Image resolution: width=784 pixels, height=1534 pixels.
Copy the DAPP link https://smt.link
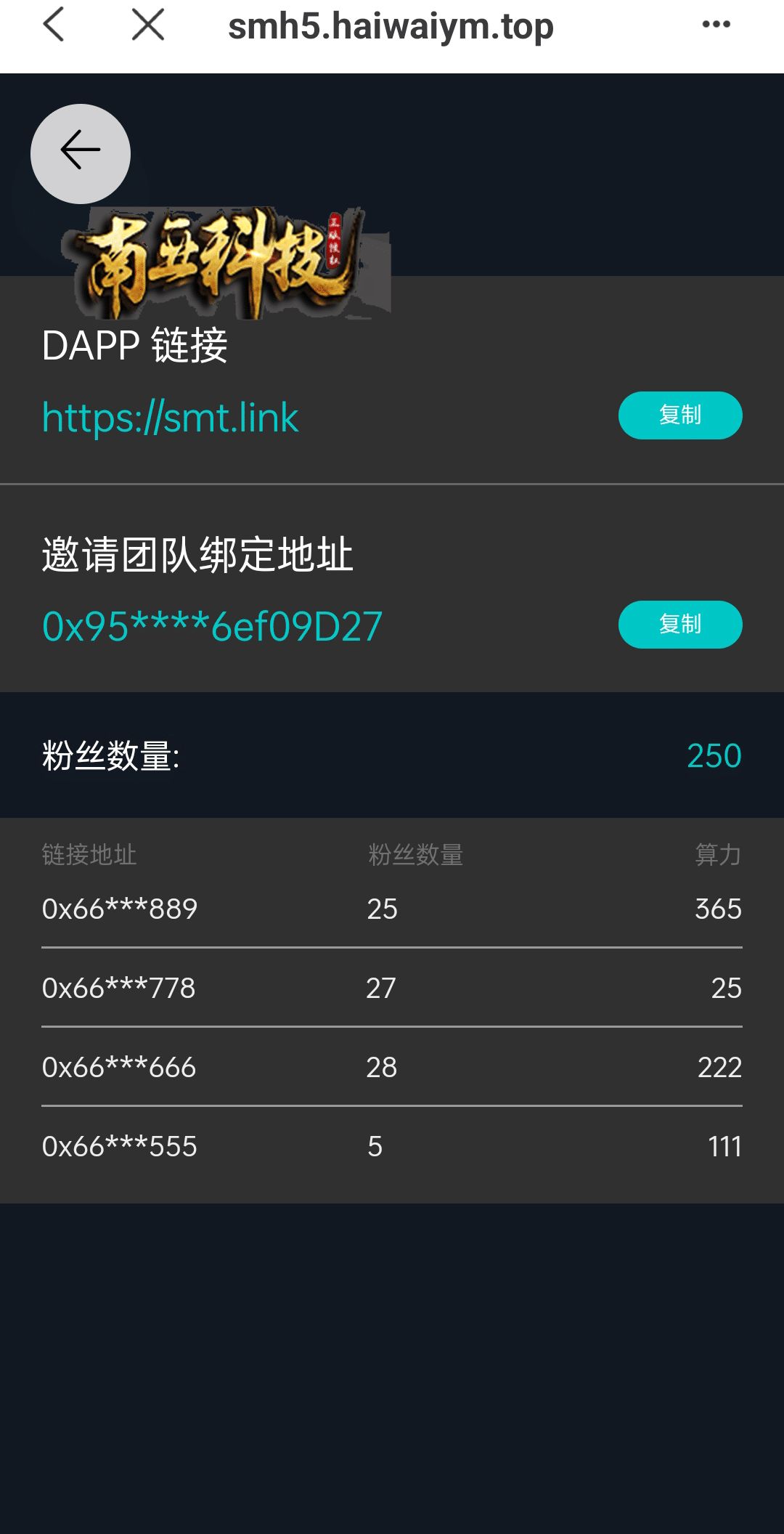tap(680, 415)
